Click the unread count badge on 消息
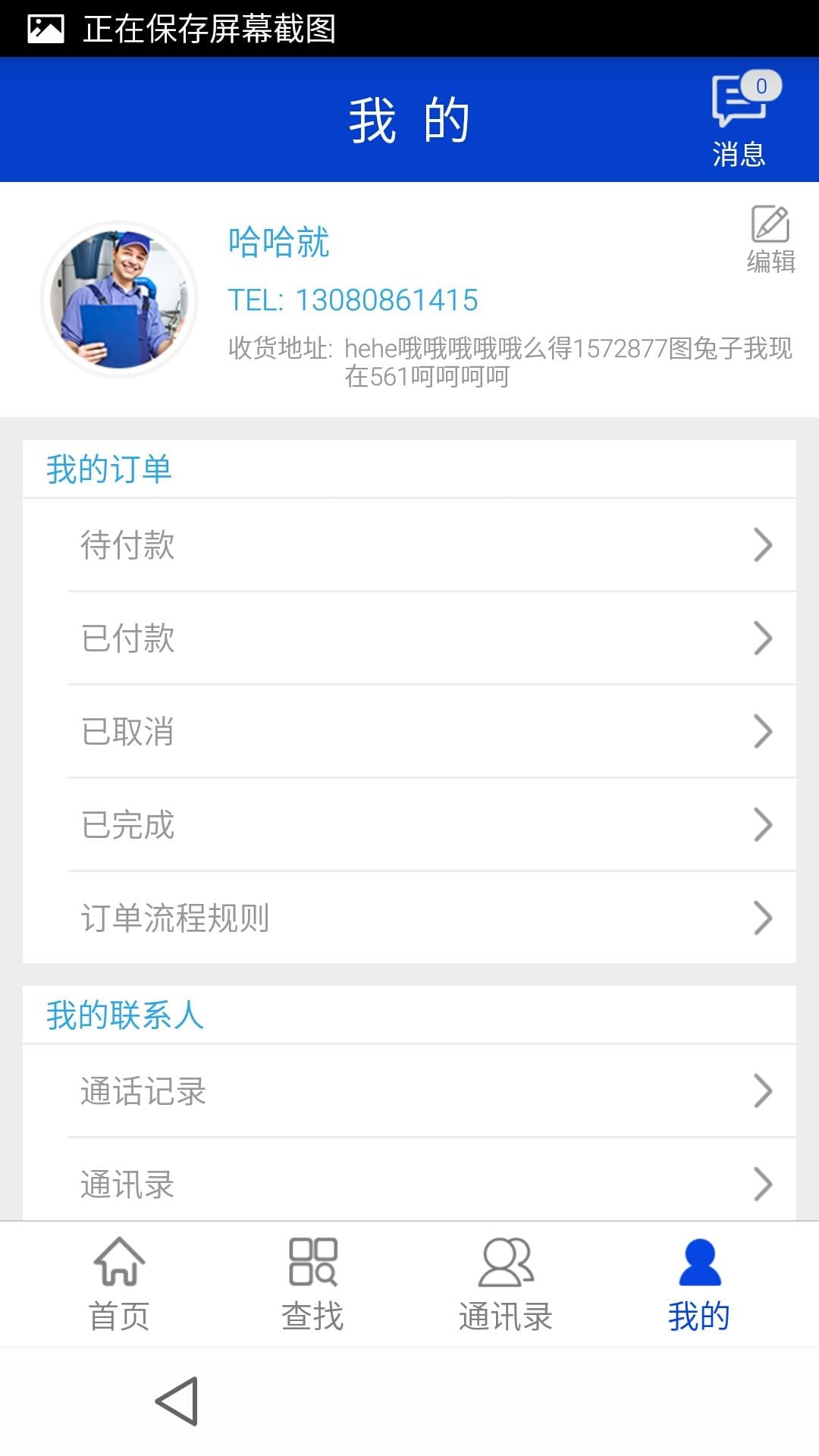Viewport: 819px width, 1456px height. [x=761, y=86]
